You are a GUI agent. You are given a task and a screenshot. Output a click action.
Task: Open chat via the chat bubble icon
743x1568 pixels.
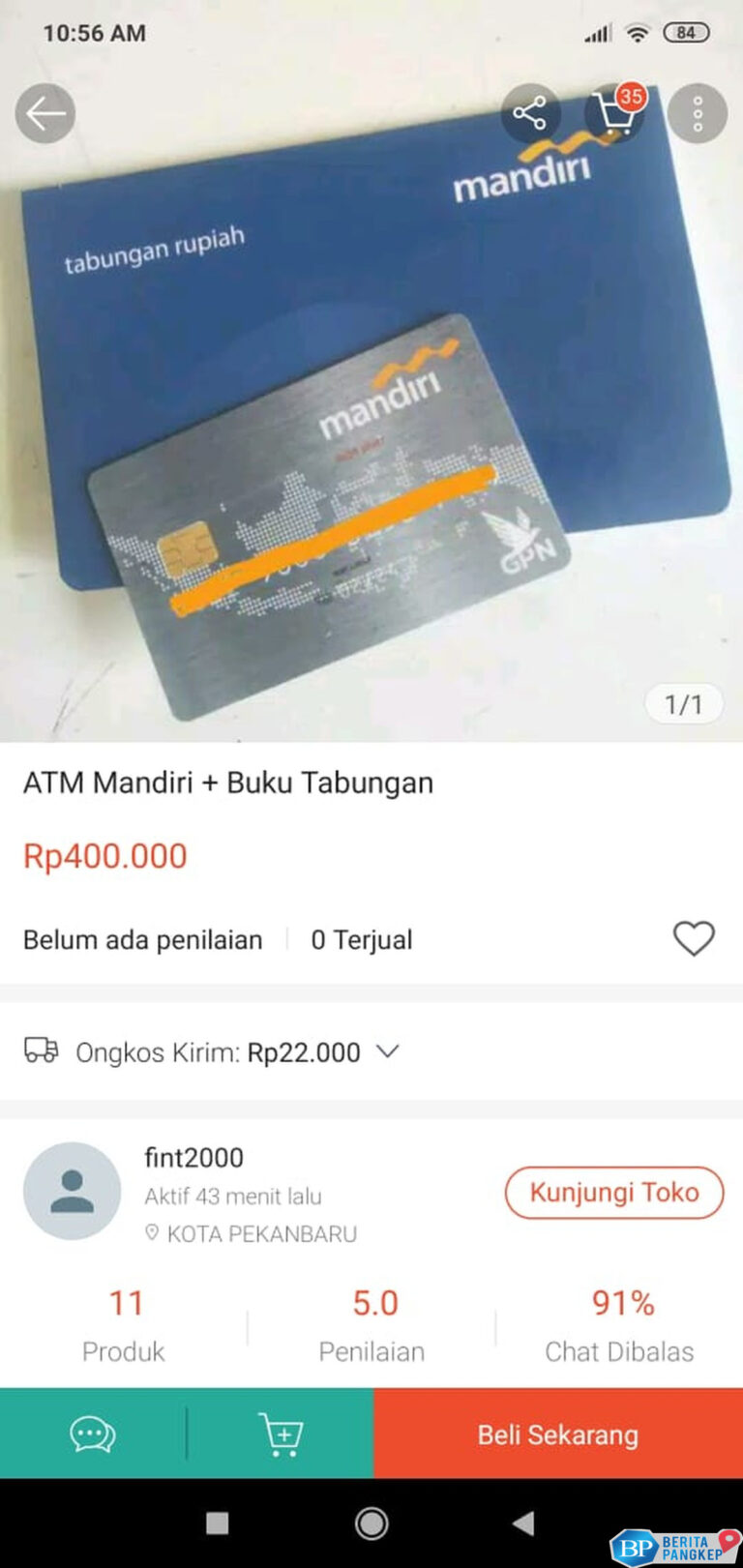pyautogui.click(x=92, y=1435)
